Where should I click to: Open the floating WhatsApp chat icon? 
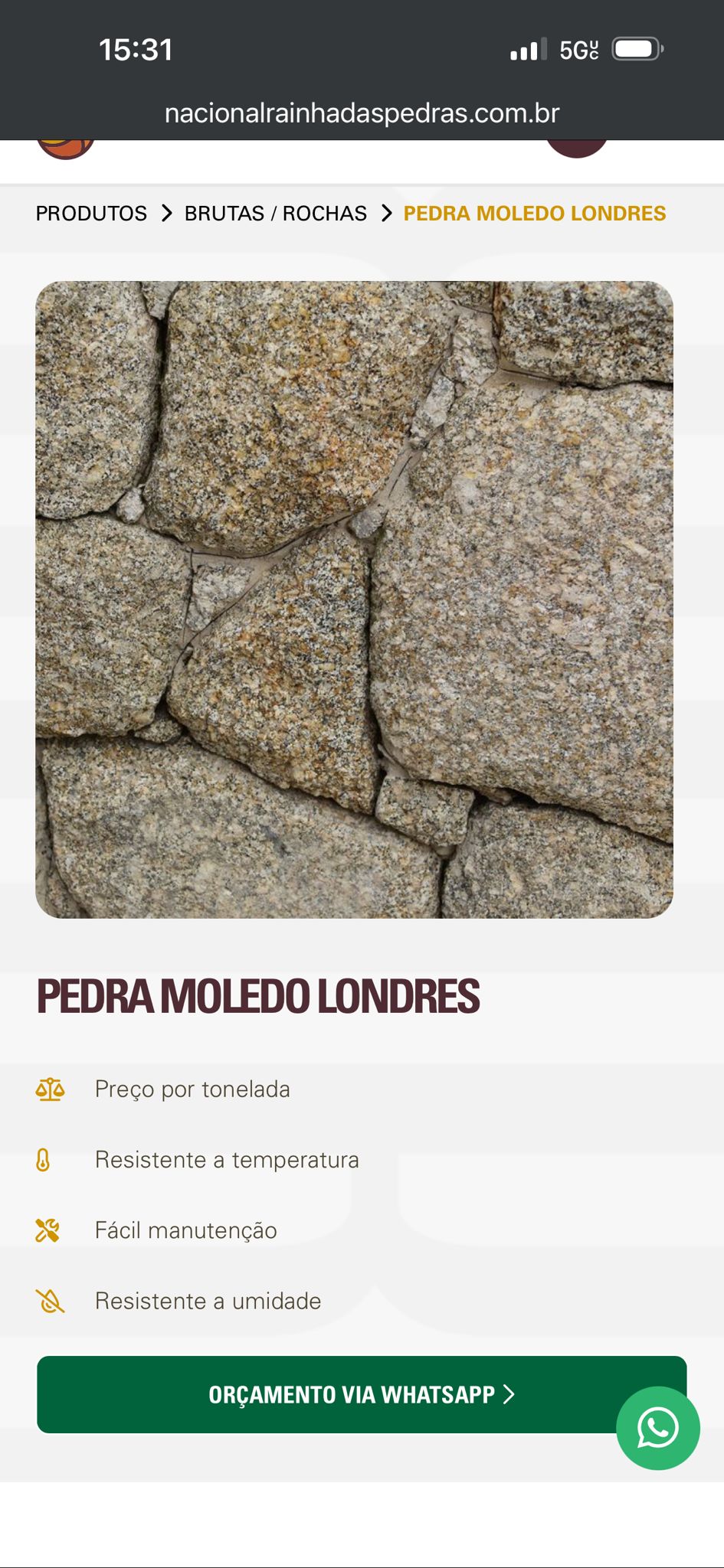pyautogui.click(x=657, y=1428)
